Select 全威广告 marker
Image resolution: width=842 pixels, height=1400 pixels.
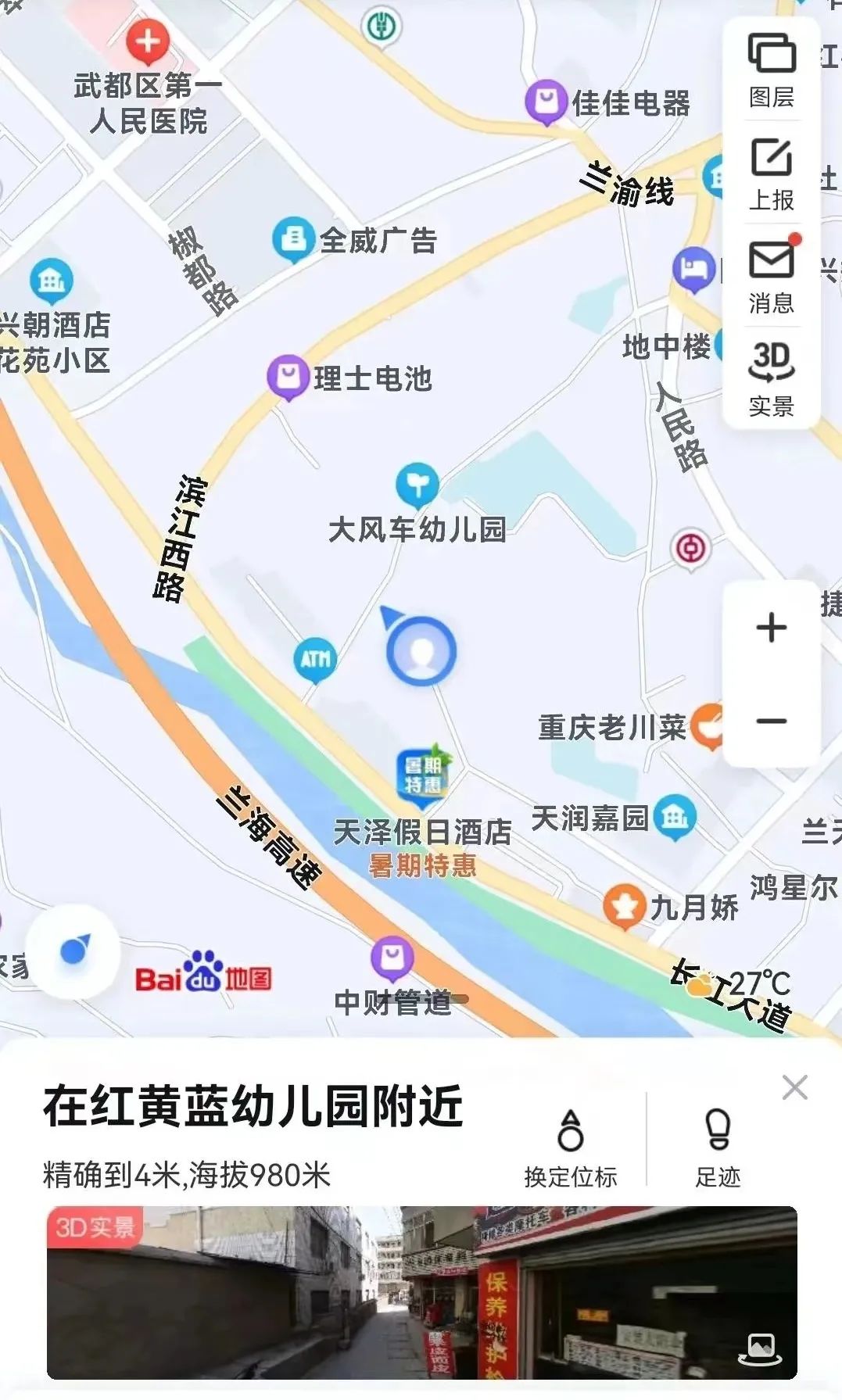(x=294, y=239)
